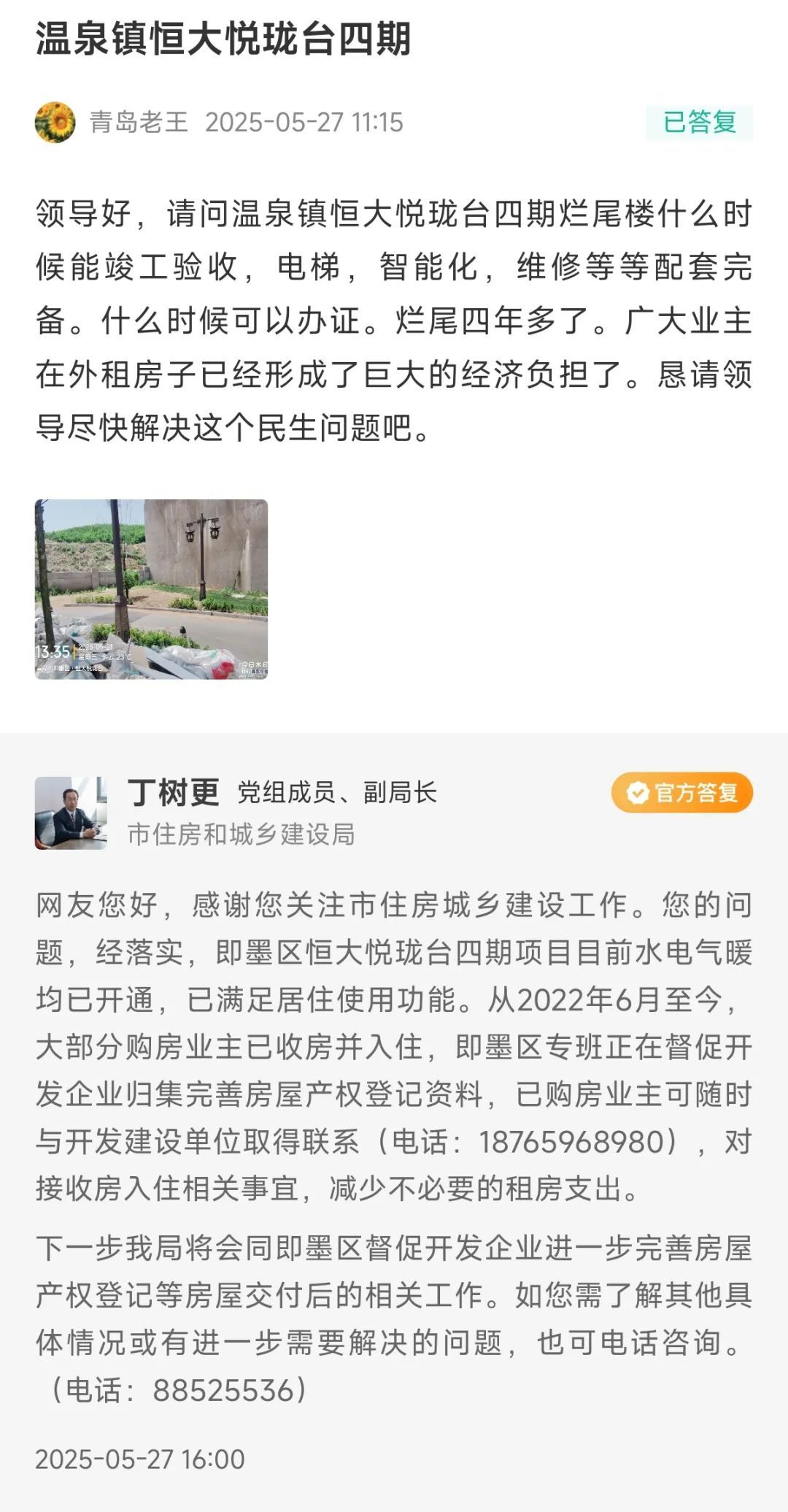Open the attached photo thumbnail

[151, 589]
